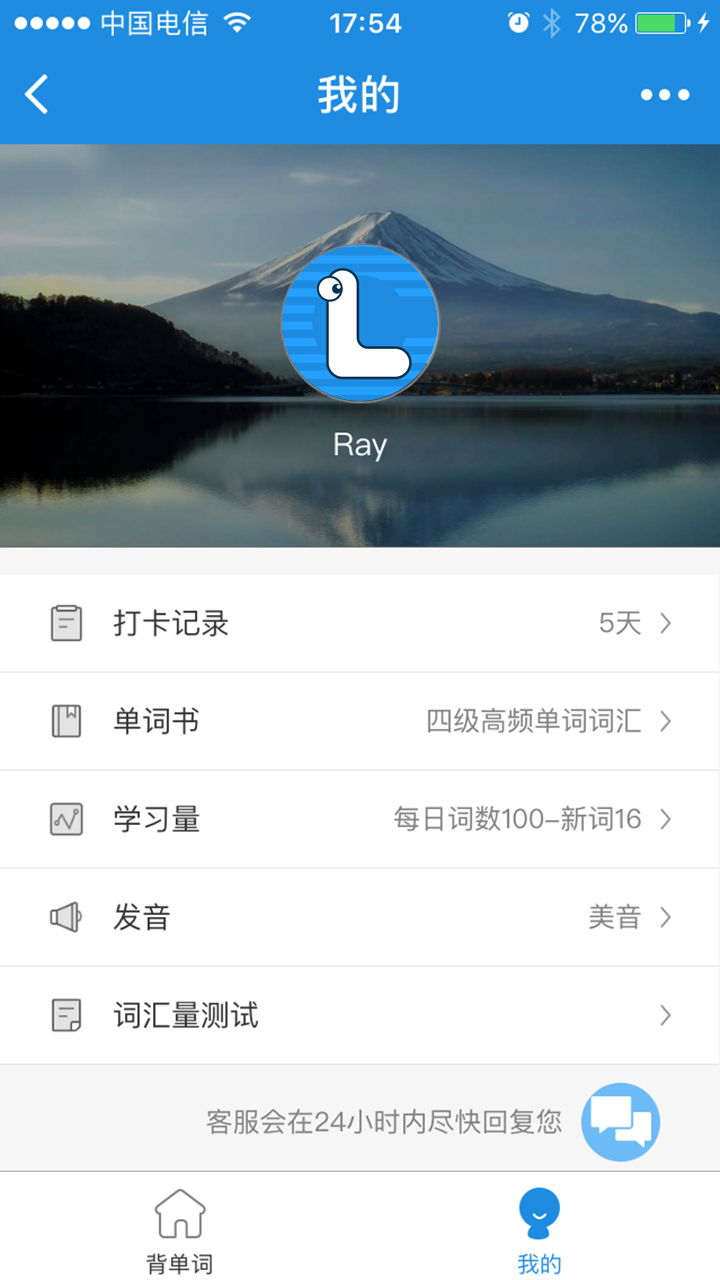The image size is (720, 1280).
Task: Change 发音 pronunciation setting
Action: [360, 917]
